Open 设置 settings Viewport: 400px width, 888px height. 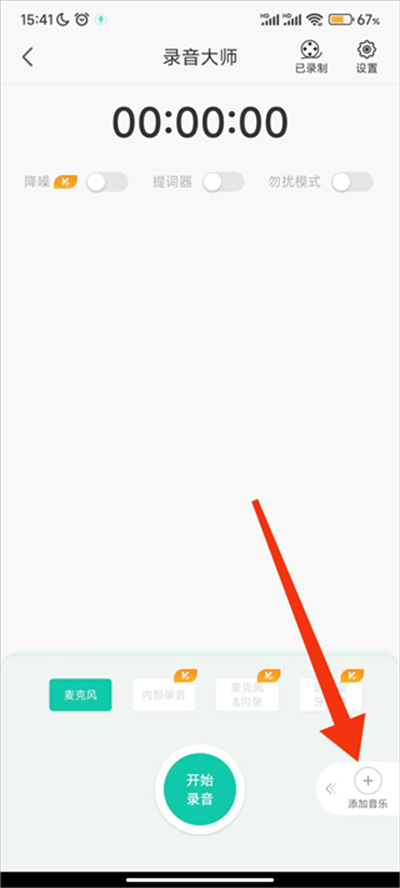point(367,57)
